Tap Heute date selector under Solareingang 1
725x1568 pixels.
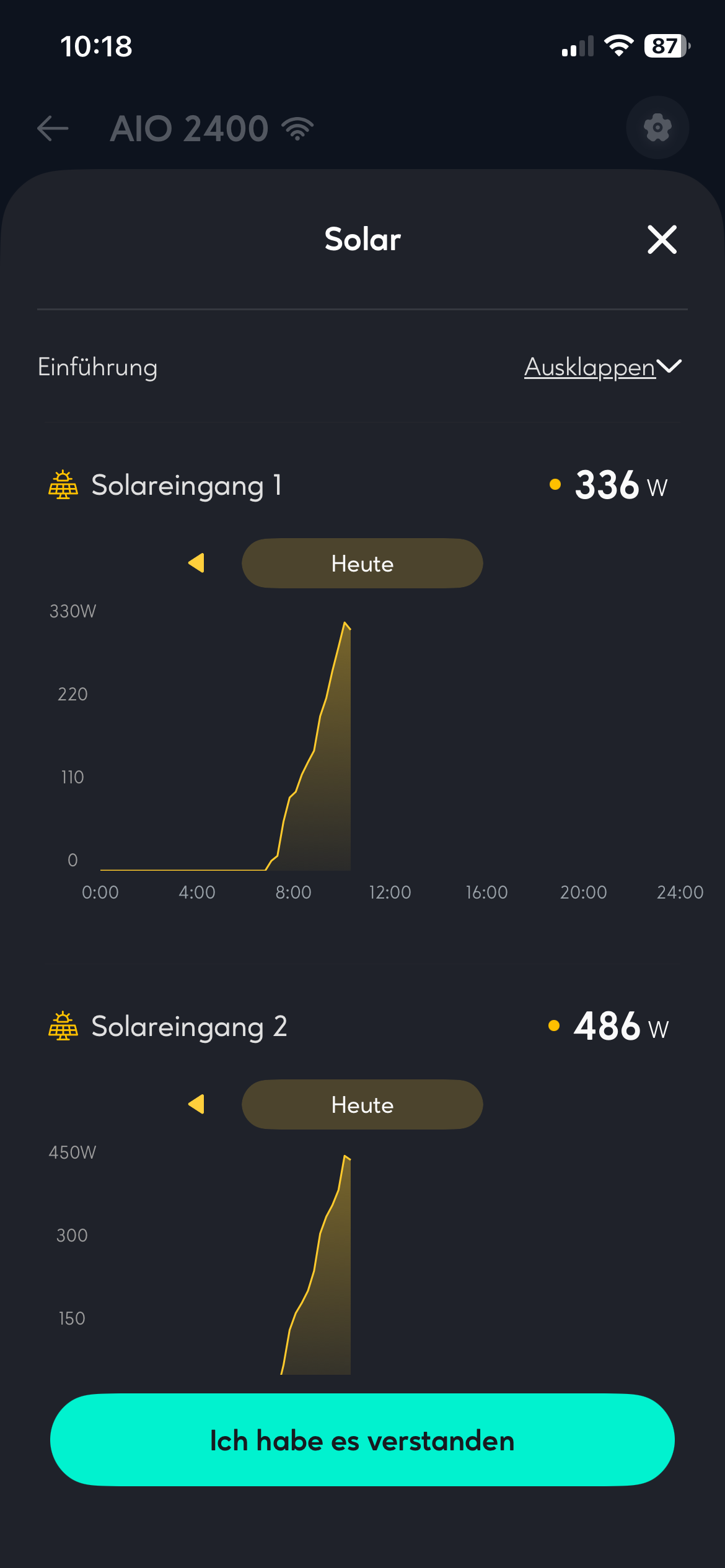click(x=362, y=564)
